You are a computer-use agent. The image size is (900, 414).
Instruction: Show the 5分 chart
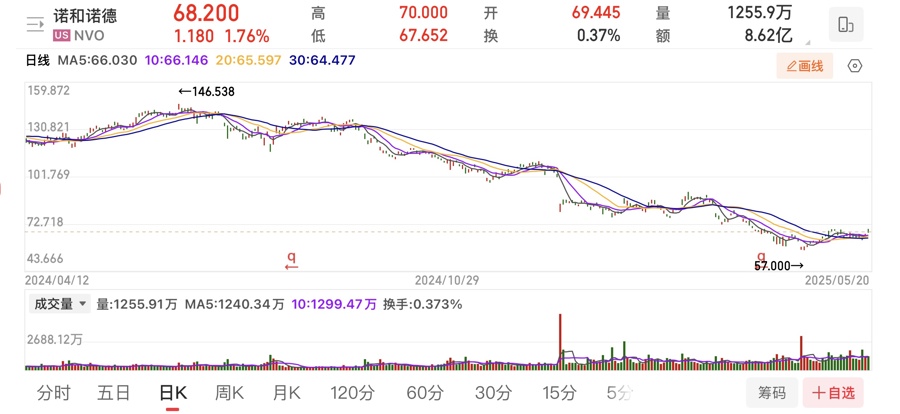[620, 393]
